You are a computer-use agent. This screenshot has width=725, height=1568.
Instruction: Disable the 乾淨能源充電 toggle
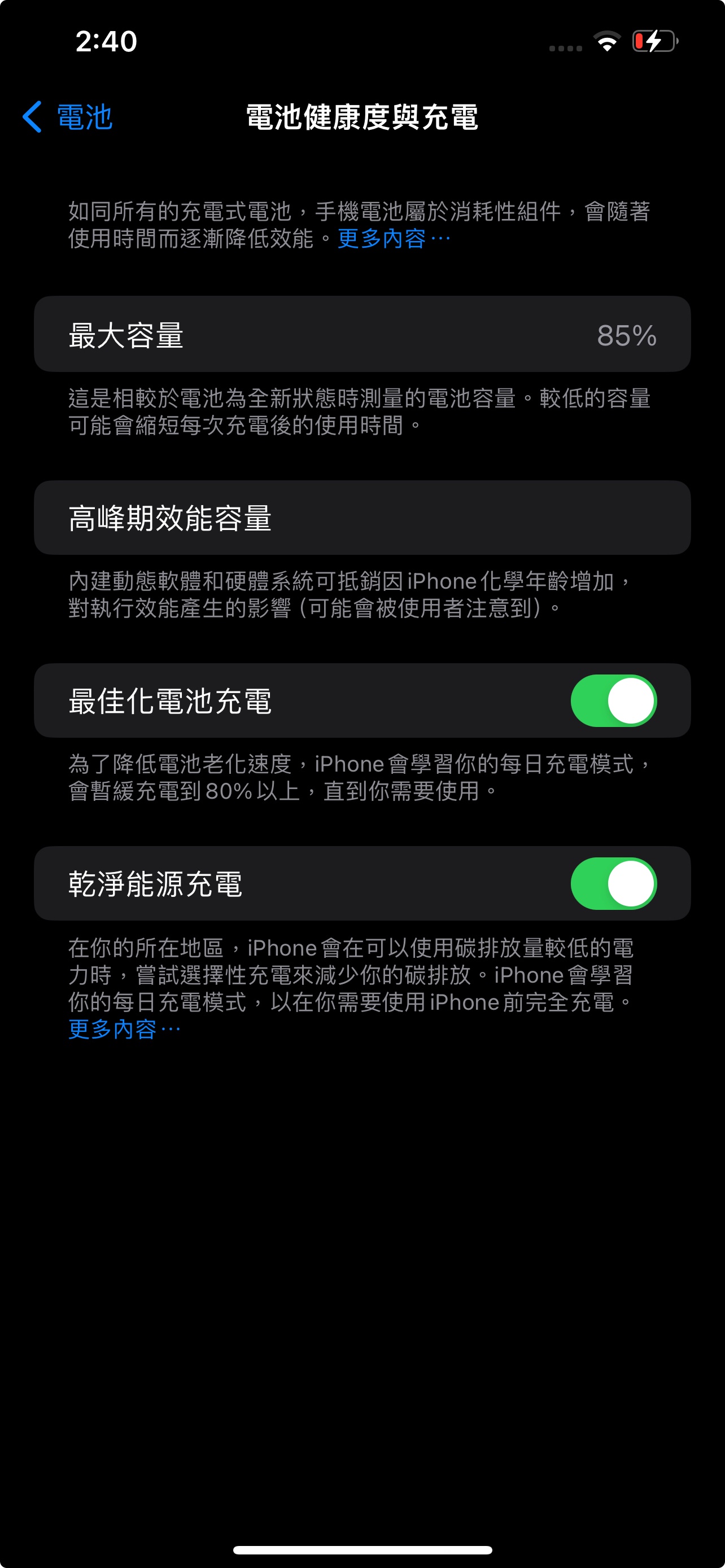click(613, 883)
